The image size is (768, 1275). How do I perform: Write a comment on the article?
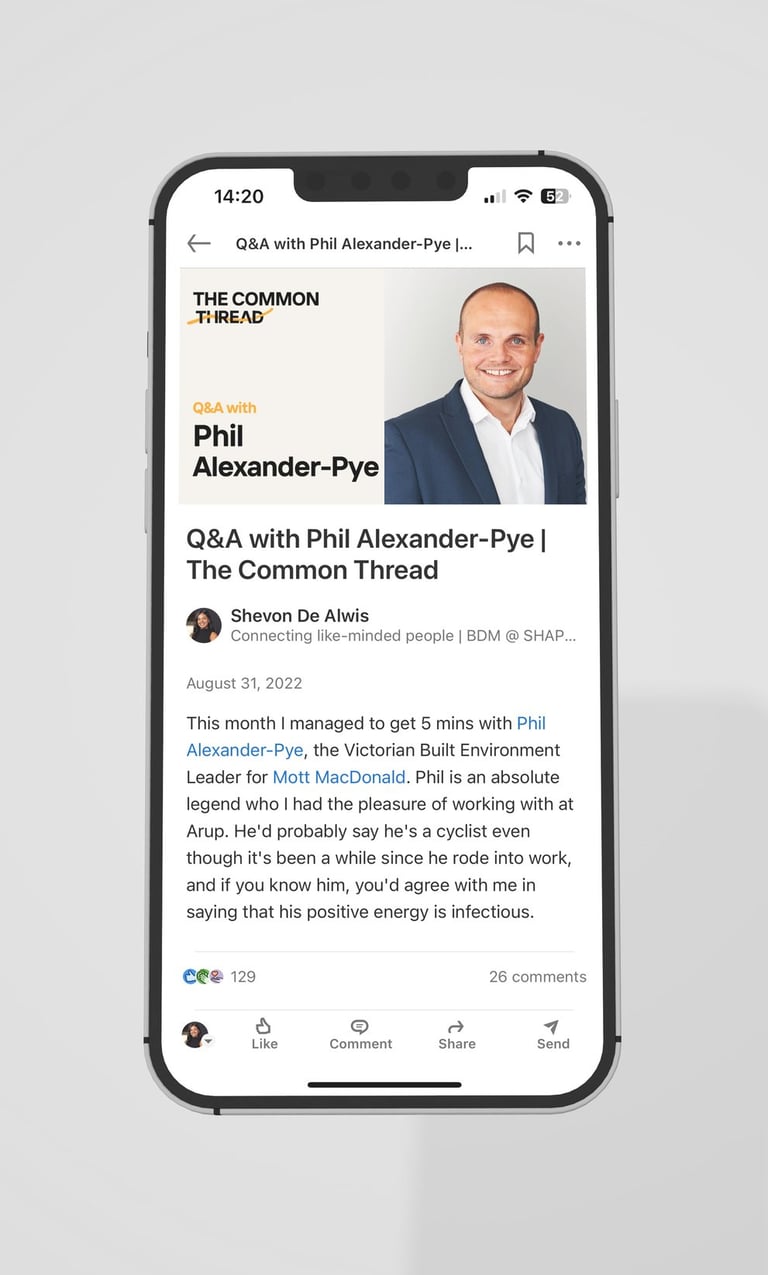click(x=360, y=1033)
